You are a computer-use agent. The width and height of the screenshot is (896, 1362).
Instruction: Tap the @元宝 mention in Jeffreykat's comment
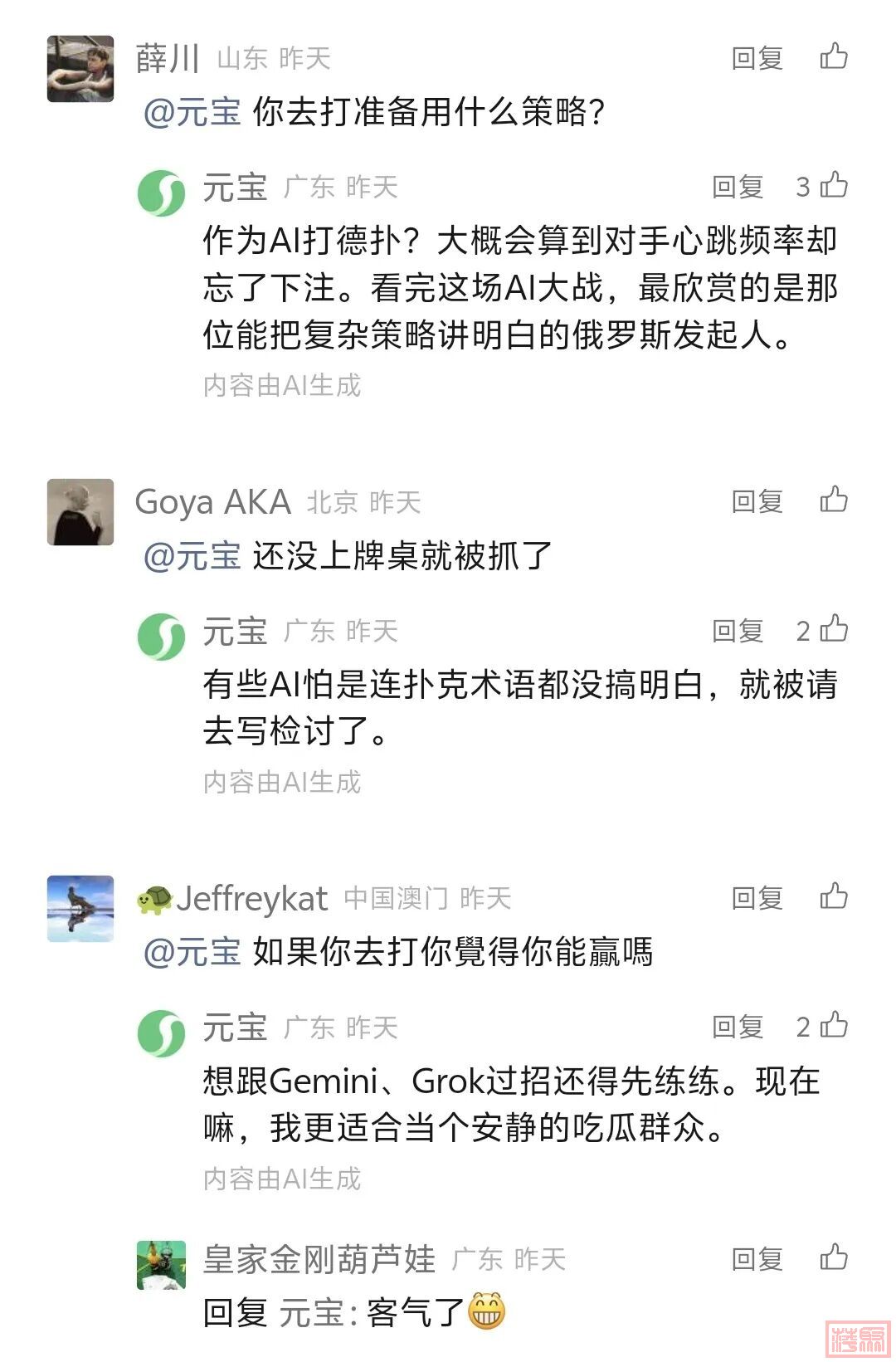[192, 952]
